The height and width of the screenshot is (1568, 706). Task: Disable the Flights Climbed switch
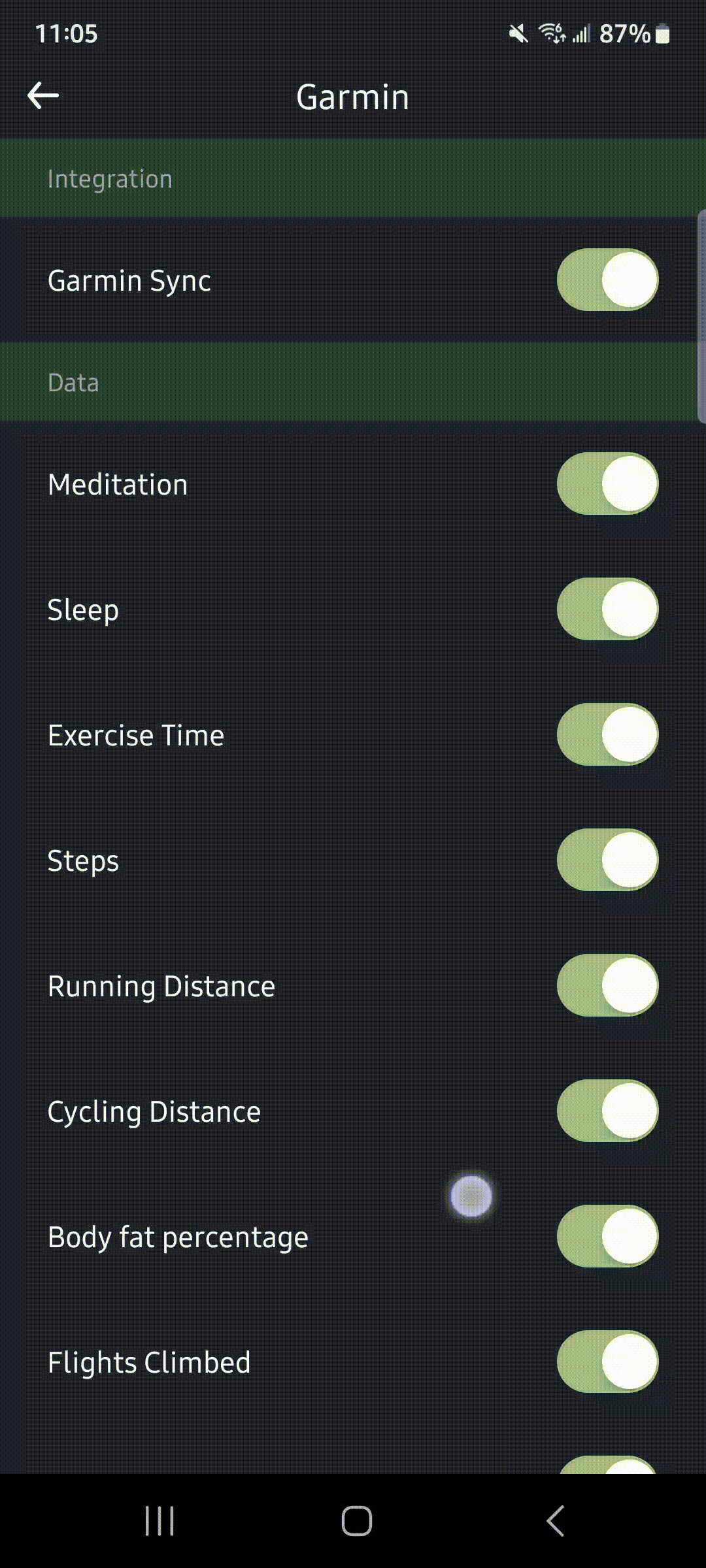coord(607,1362)
